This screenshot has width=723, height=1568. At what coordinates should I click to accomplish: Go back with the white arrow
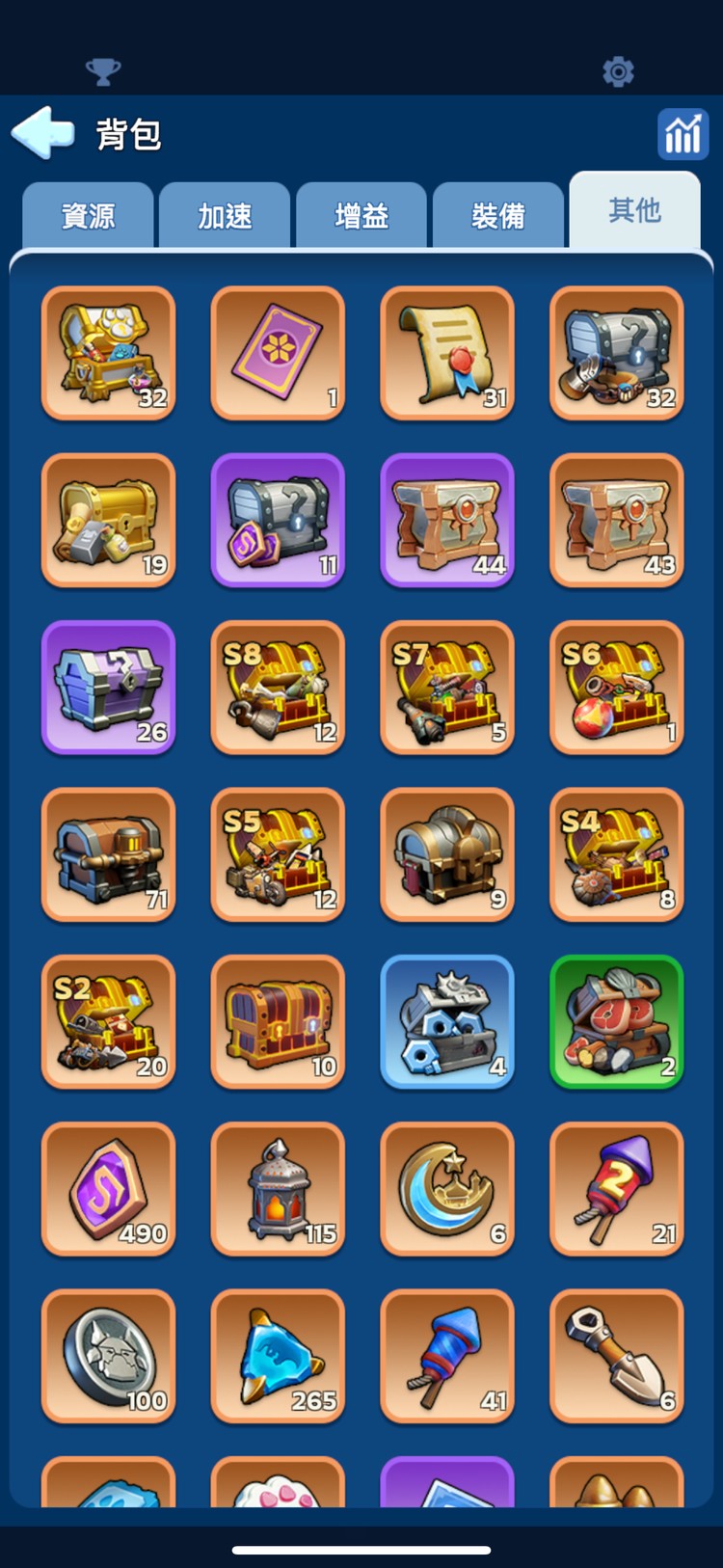[42, 132]
